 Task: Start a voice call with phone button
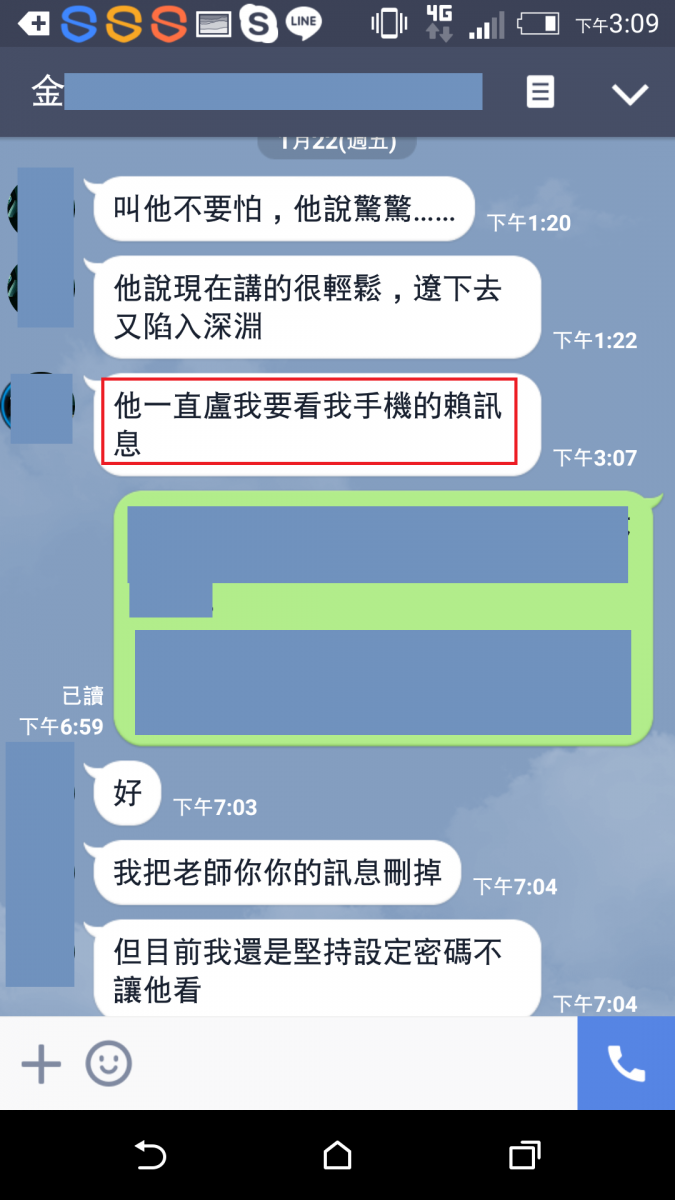626,1064
